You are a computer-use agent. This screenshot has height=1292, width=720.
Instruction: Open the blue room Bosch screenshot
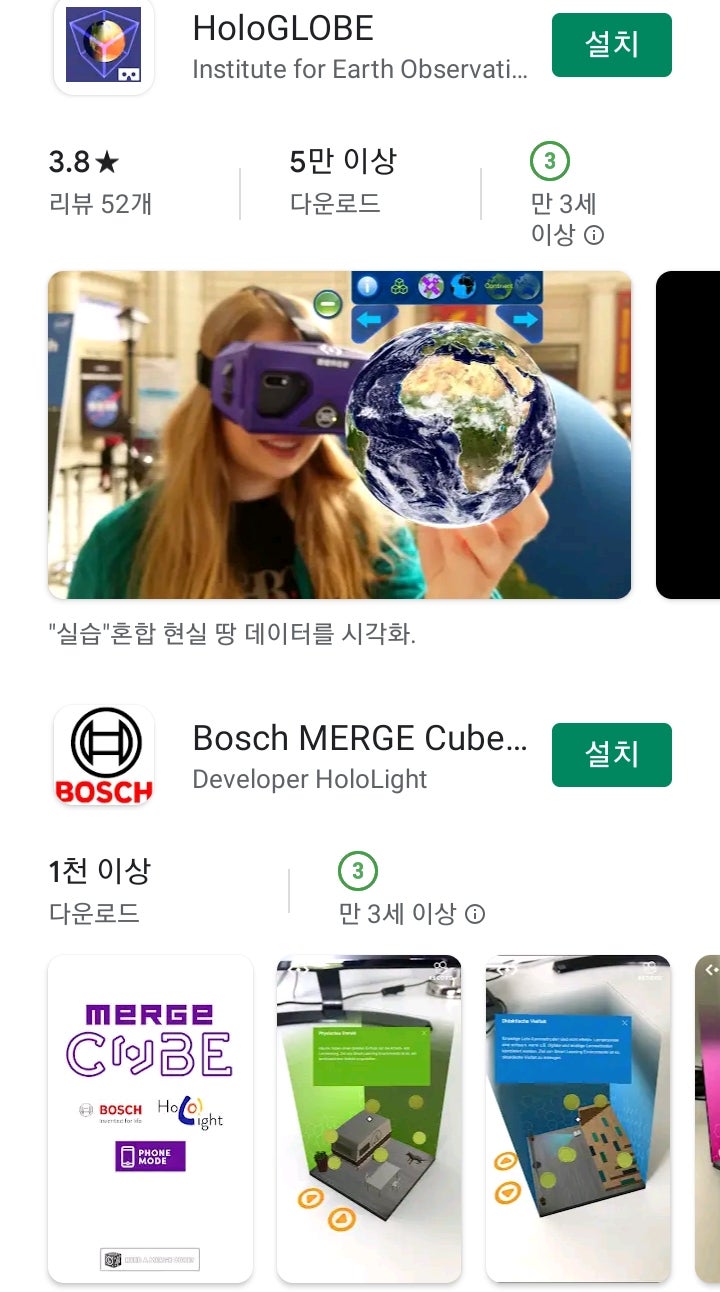point(578,1119)
